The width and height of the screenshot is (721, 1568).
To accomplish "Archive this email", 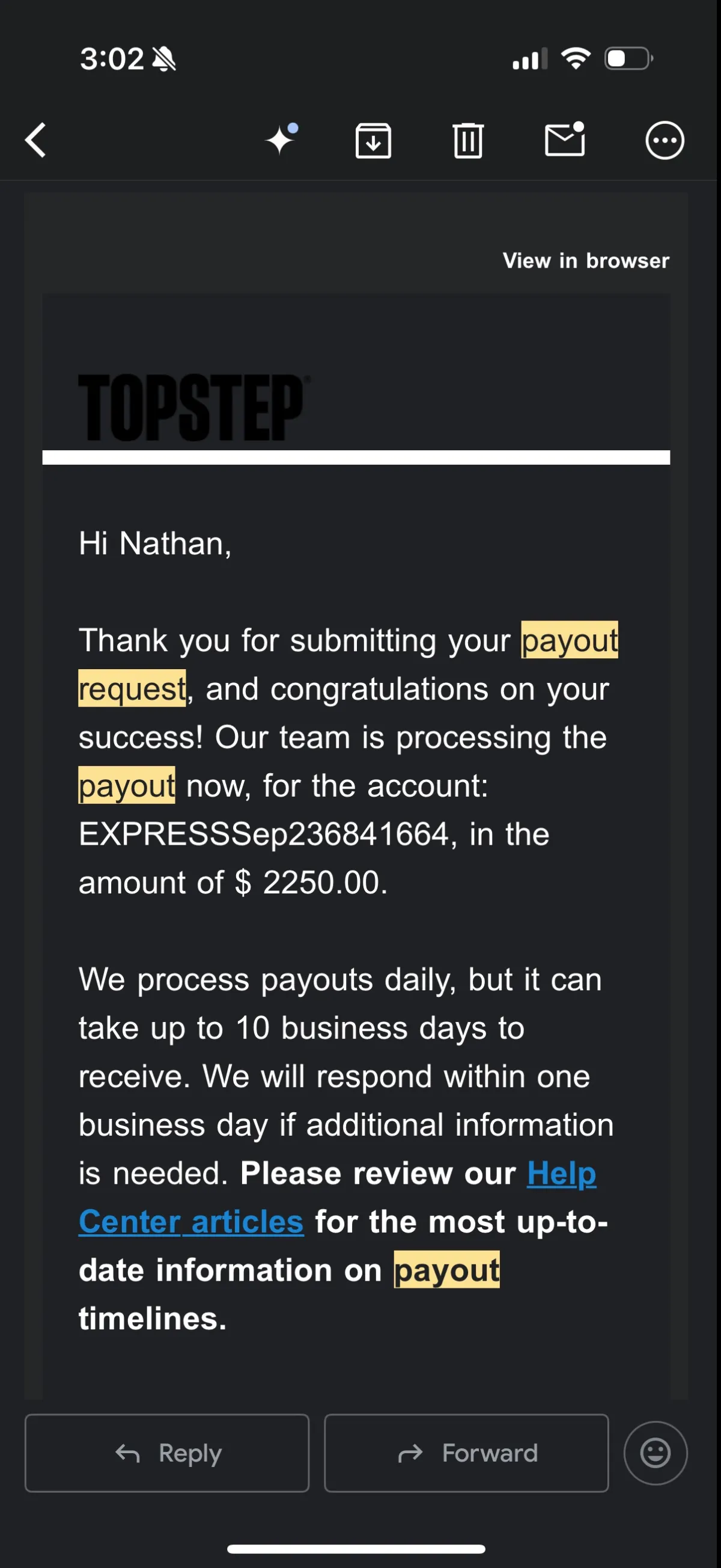I will pyautogui.click(x=373, y=141).
